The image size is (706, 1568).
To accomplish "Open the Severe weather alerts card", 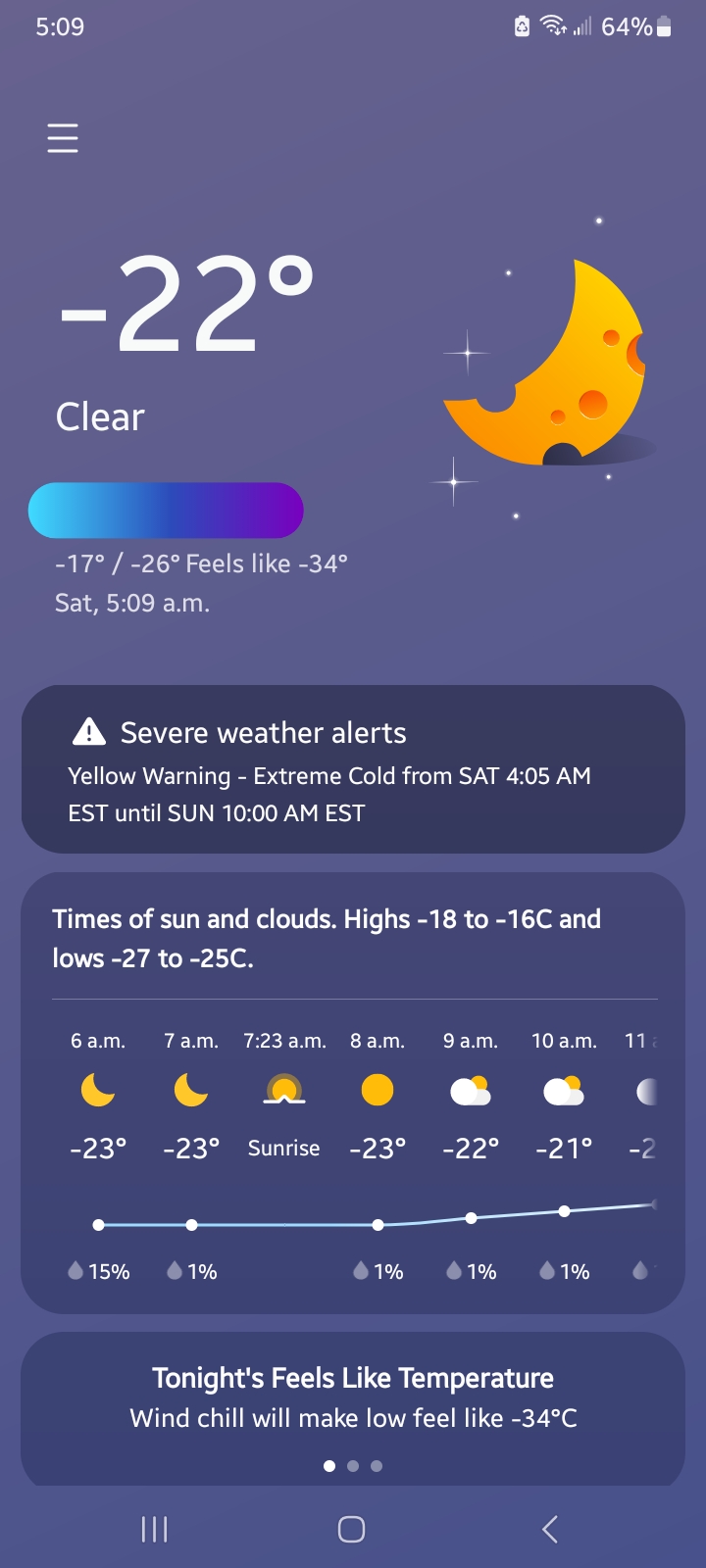I will click(x=353, y=769).
